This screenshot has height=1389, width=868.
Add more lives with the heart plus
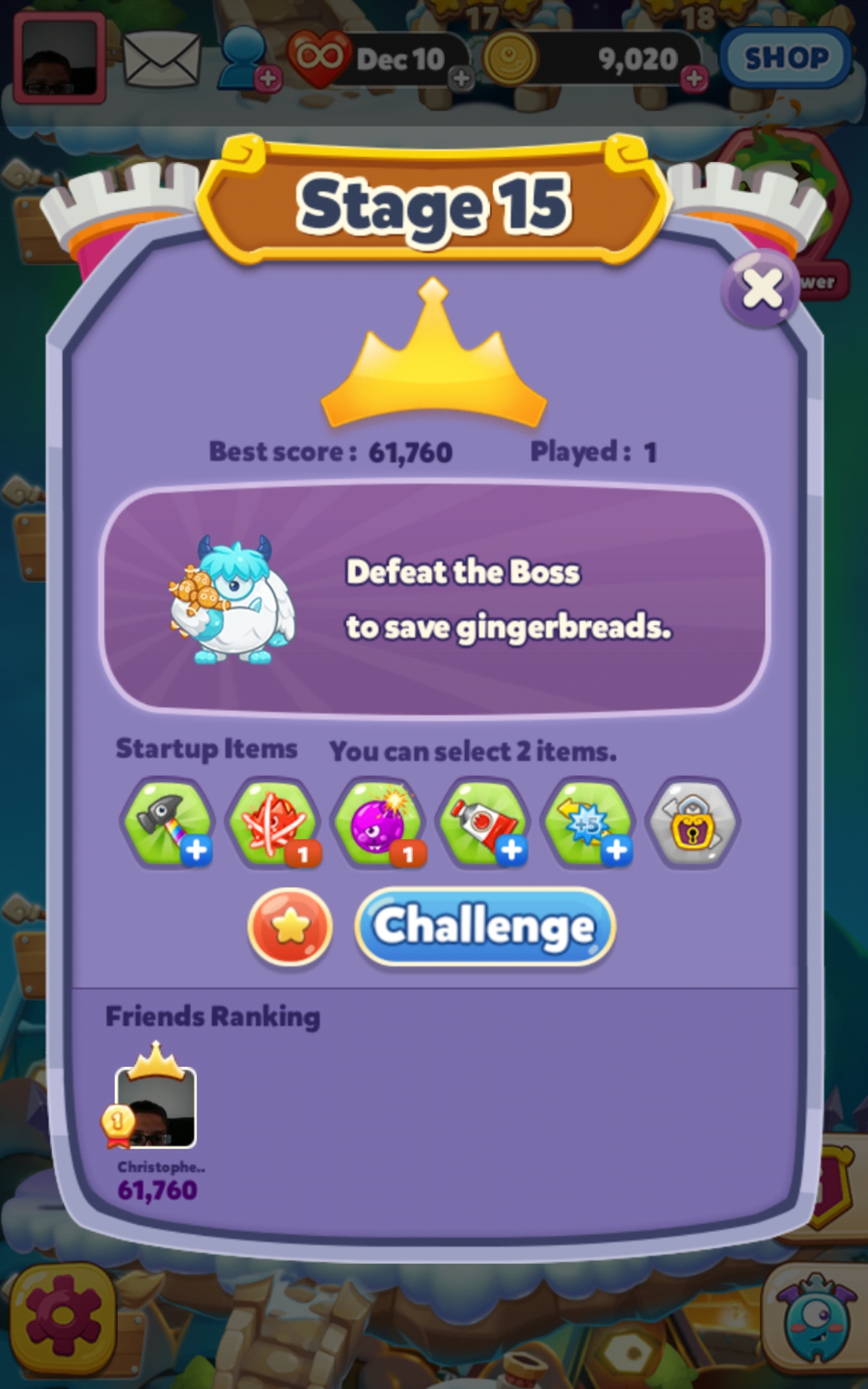pyautogui.click(x=461, y=78)
